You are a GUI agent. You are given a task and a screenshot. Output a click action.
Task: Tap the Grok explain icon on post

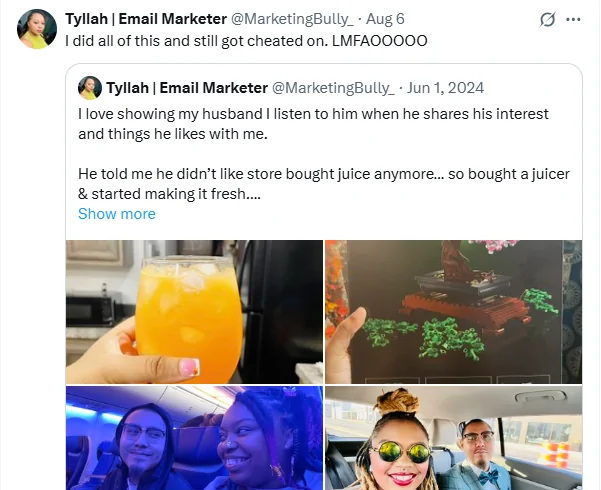tap(547, 19)
